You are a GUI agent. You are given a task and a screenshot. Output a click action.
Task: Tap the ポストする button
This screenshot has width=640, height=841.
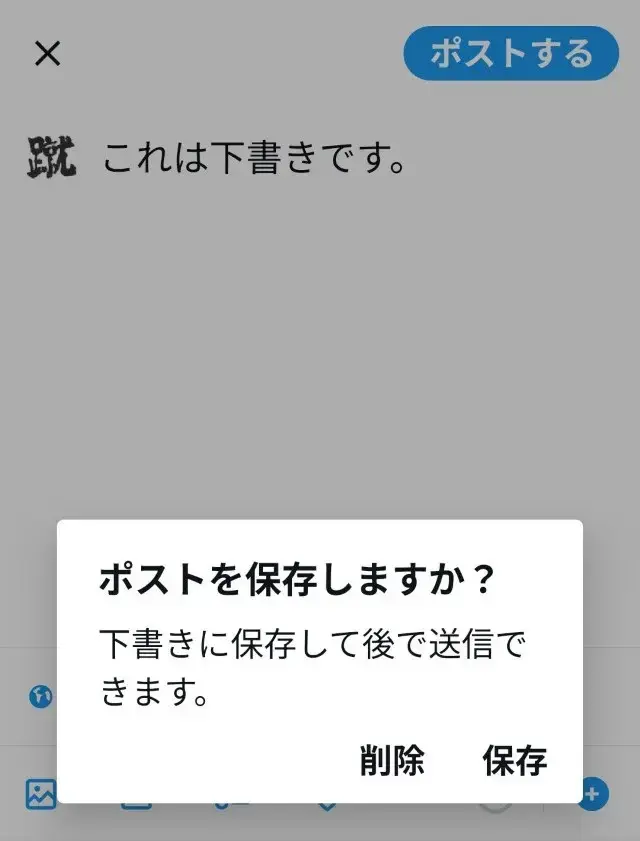tap(511, 54)
